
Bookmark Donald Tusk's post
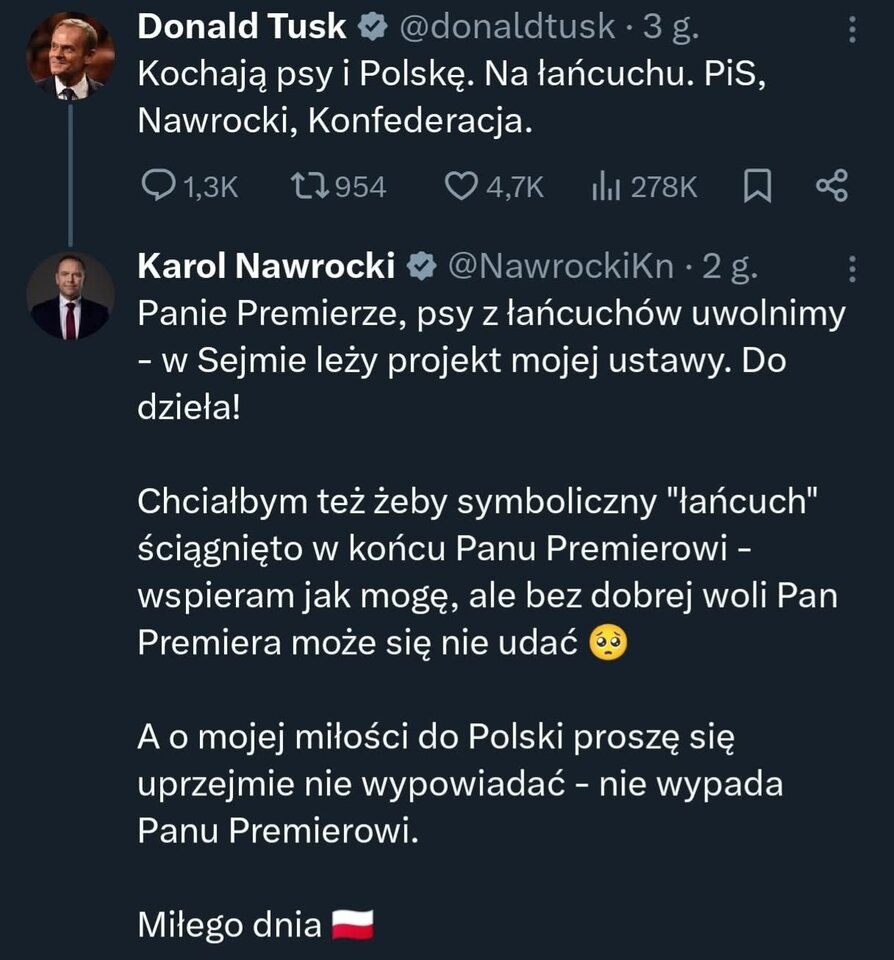pos(757,186)
